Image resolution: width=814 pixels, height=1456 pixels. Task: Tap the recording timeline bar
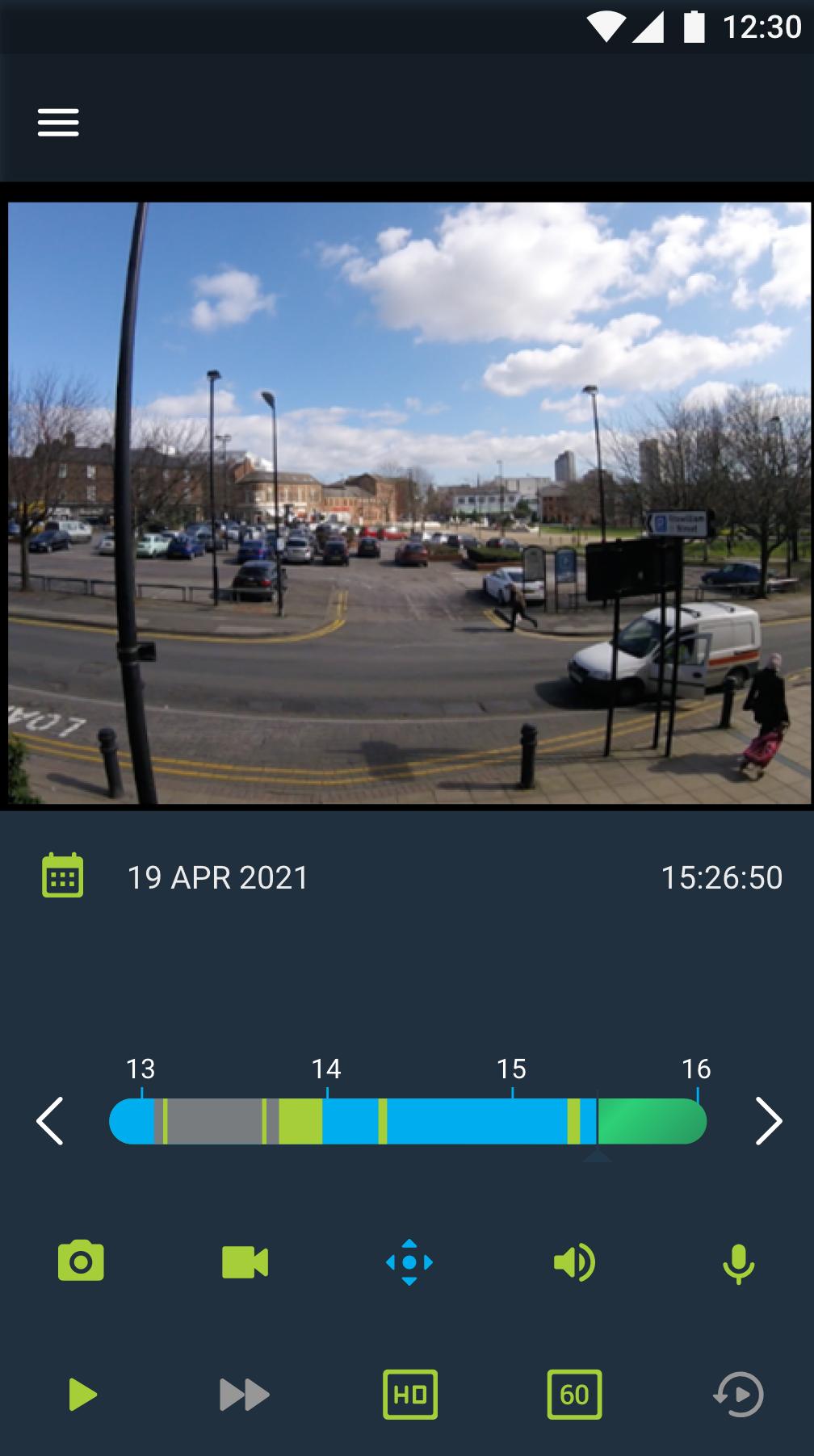(x=407, y=1120)
